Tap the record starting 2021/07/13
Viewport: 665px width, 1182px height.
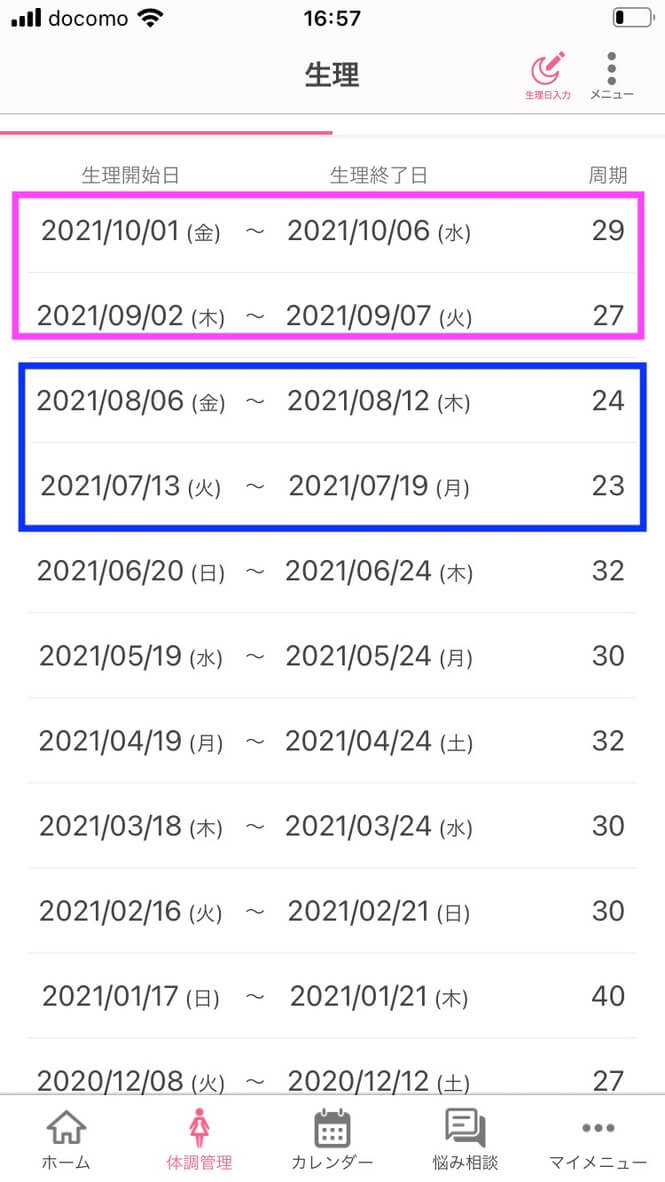[332, 487]
